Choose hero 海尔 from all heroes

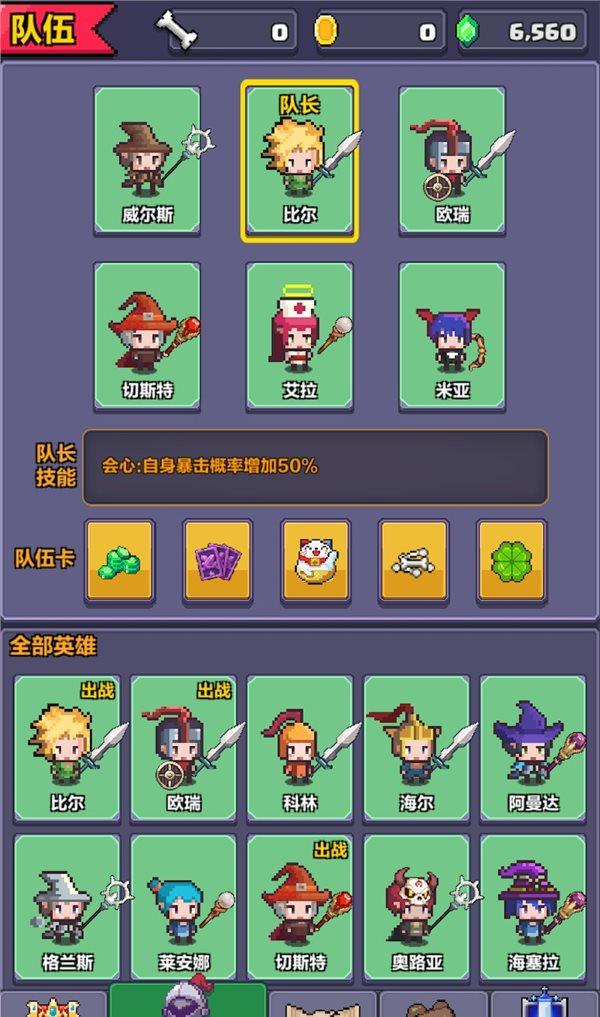[x=416, y=748]
